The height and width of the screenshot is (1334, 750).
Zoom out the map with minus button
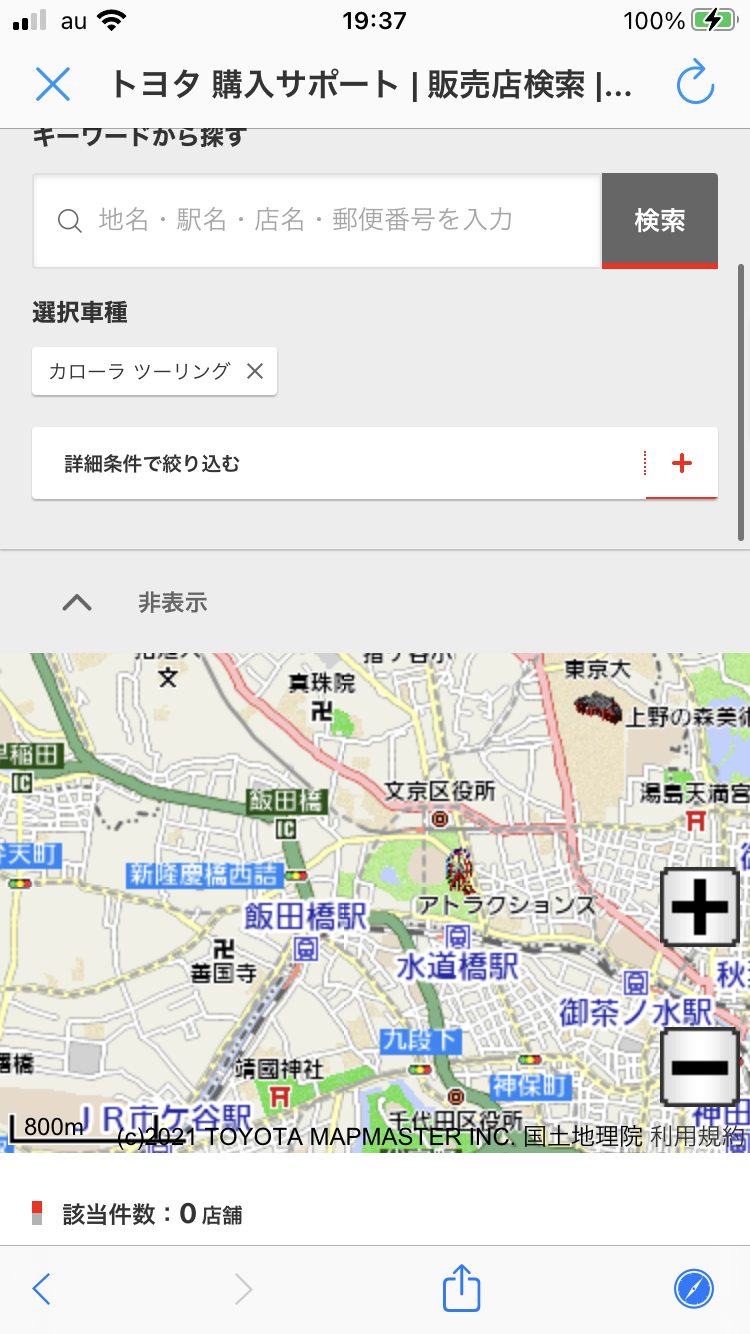[700, 1066]
